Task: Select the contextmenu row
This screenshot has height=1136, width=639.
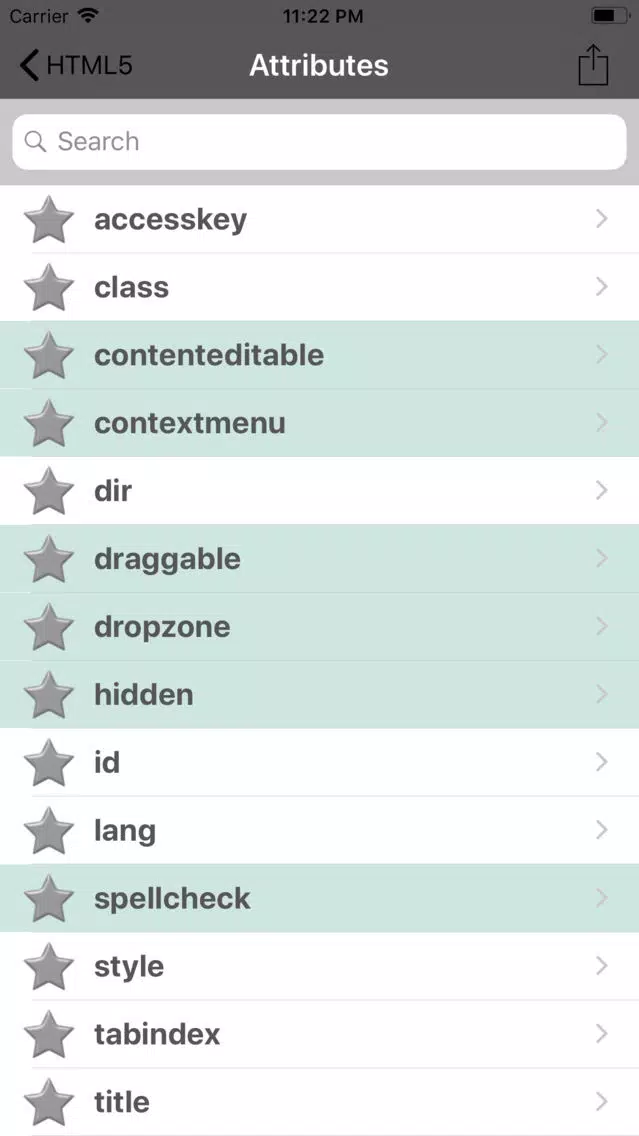Action: pyautogui.click(x=320, y=423)
